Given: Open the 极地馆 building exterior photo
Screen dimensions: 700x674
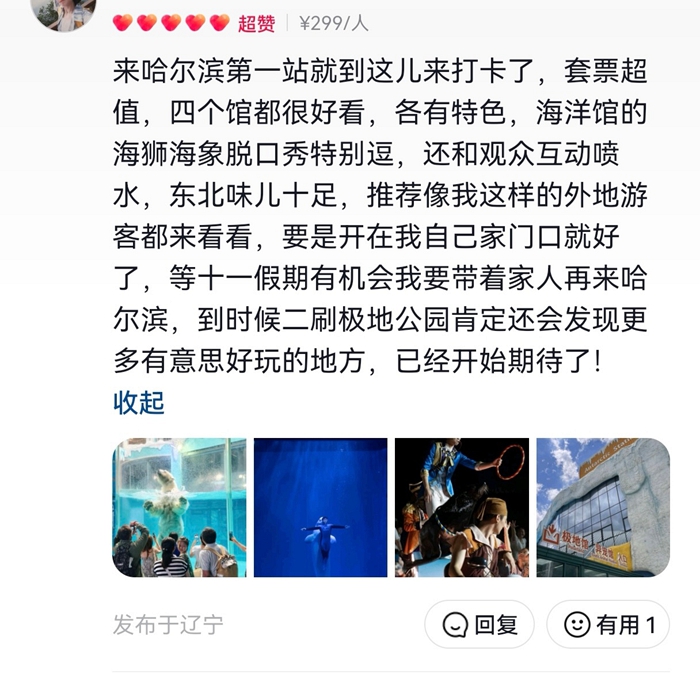Looking at the screenshot, I should [602, 507].
